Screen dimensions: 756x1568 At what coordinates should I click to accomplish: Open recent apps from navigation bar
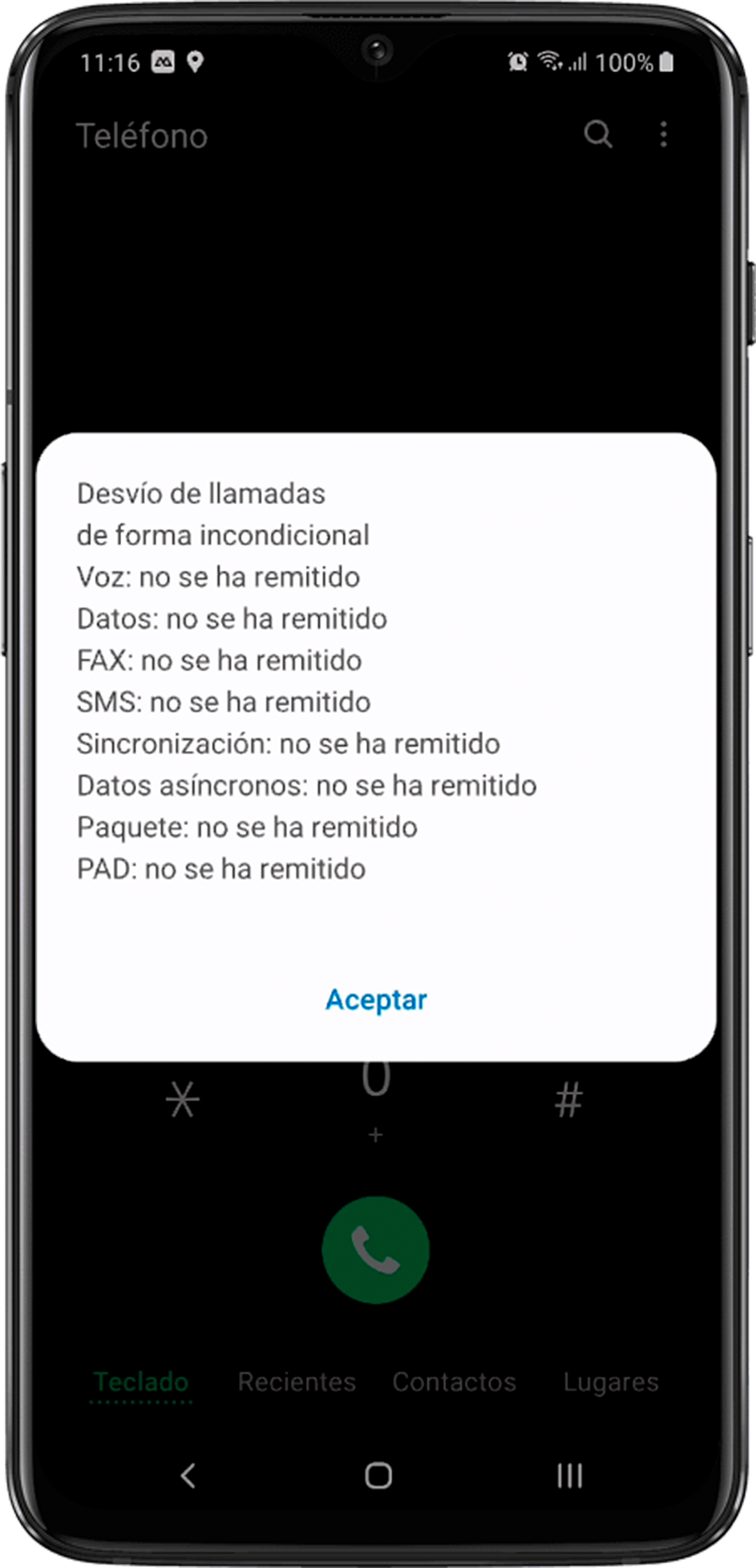569,1475
